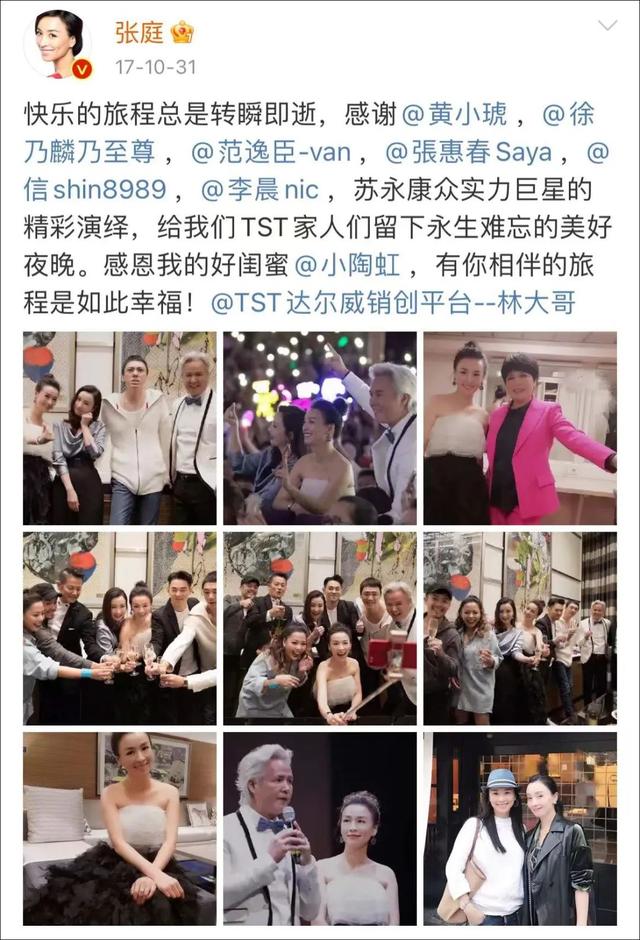The width and height of the screenshot is (640, 940).
Task: View the concert crowd photo with light sticks
Action: click(320, 428)
